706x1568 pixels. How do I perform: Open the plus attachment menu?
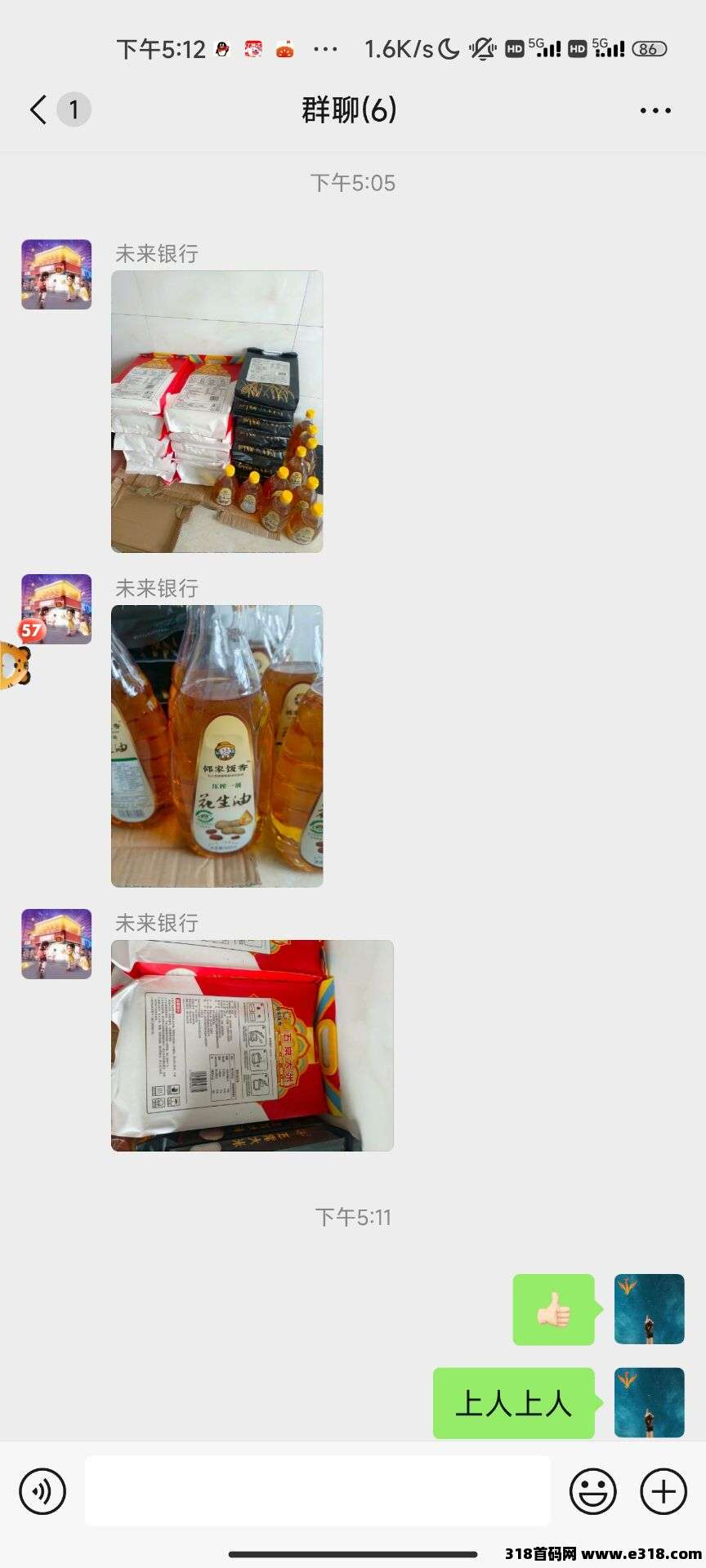(664, 1491)
